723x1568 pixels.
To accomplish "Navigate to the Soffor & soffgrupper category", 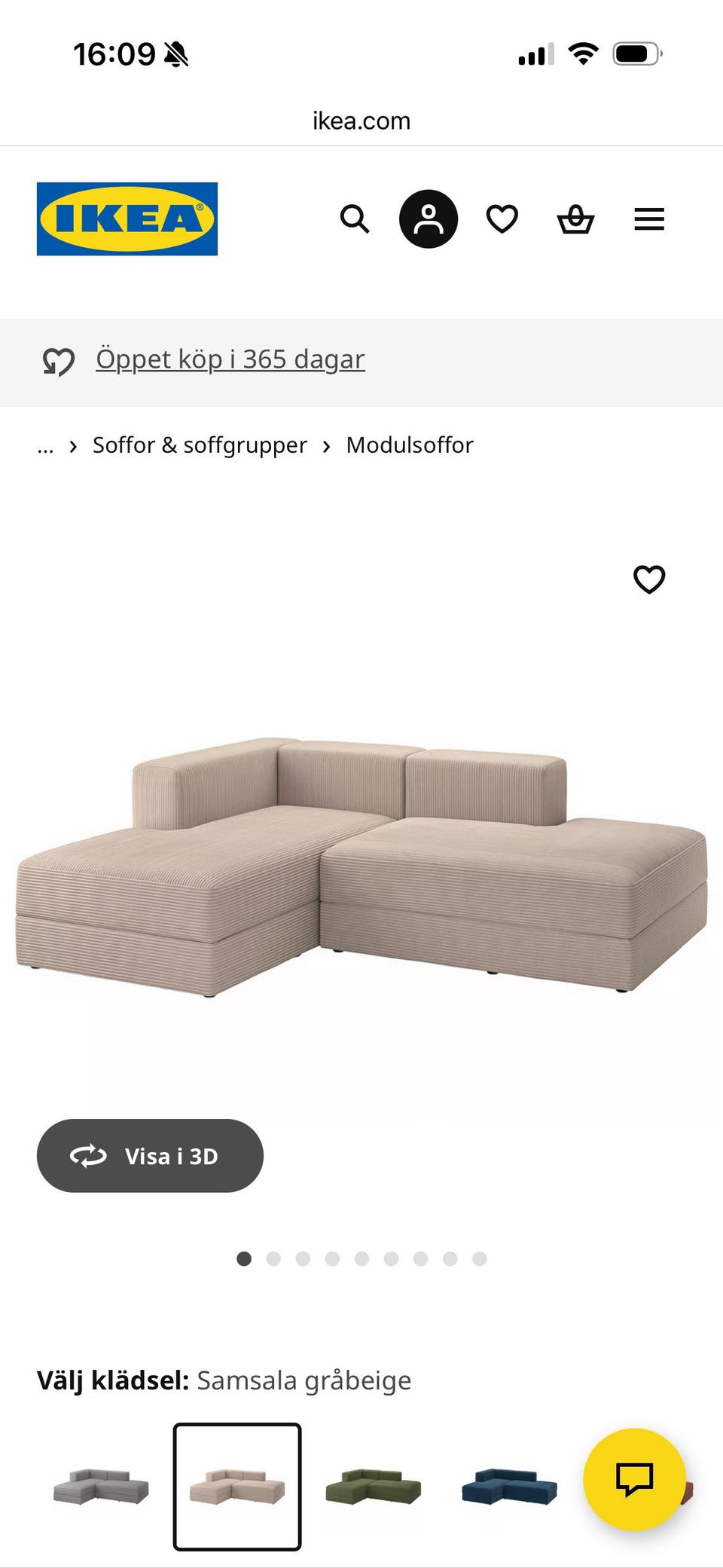I will 199,445.
